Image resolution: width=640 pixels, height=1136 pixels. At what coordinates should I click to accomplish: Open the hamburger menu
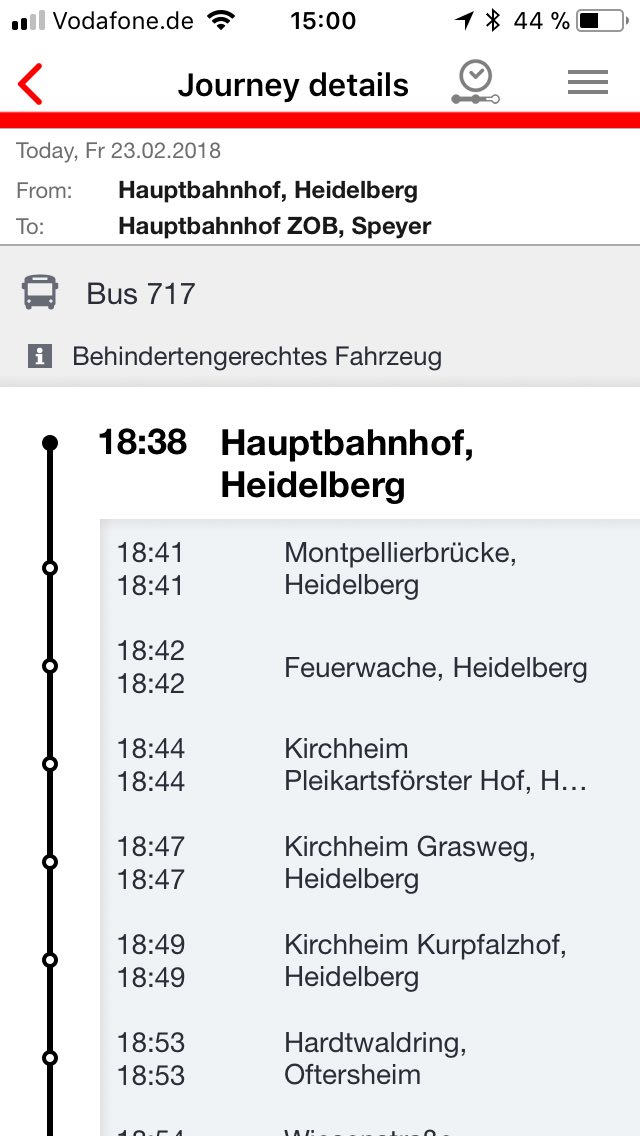click(x=588, y=84)
